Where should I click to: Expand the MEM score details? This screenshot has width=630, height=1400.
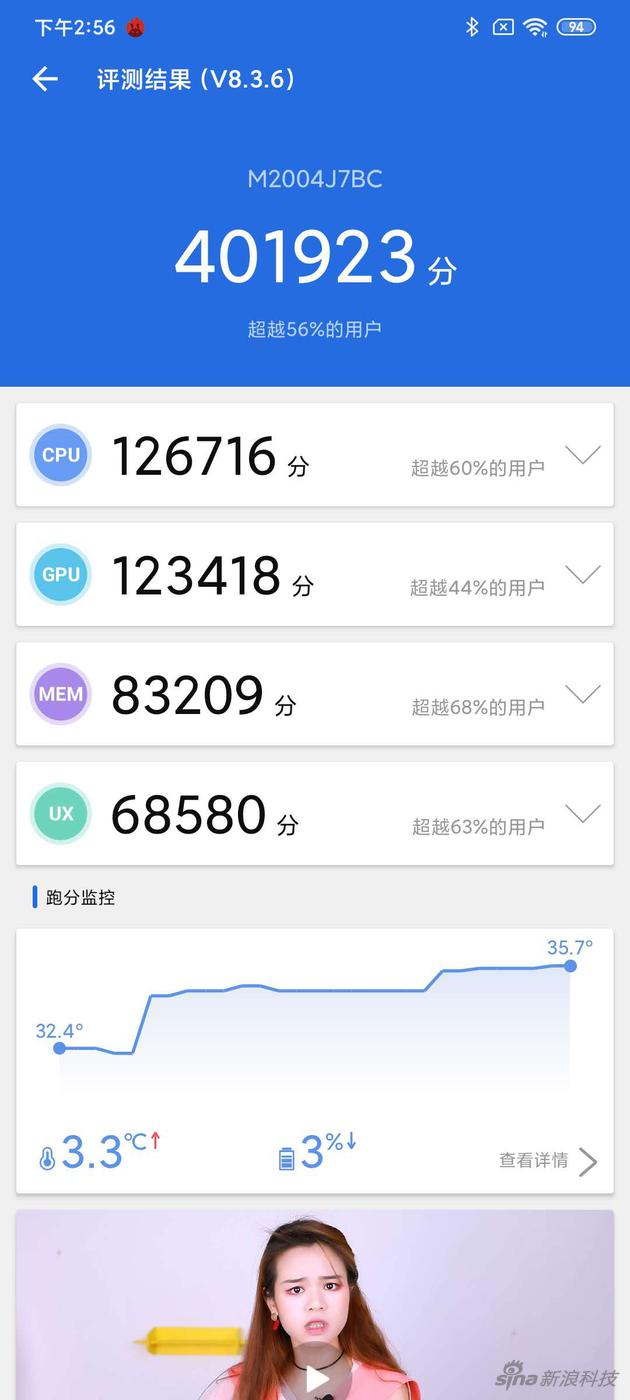[582, 694]
